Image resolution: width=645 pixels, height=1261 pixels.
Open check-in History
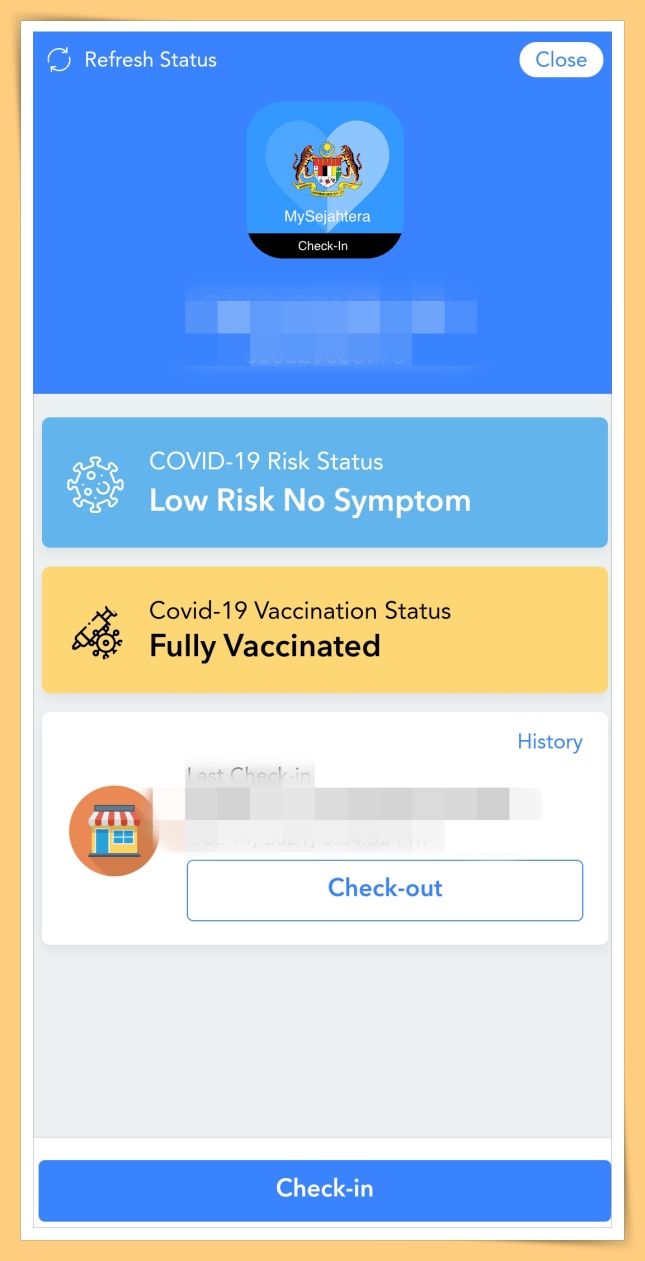549,742
